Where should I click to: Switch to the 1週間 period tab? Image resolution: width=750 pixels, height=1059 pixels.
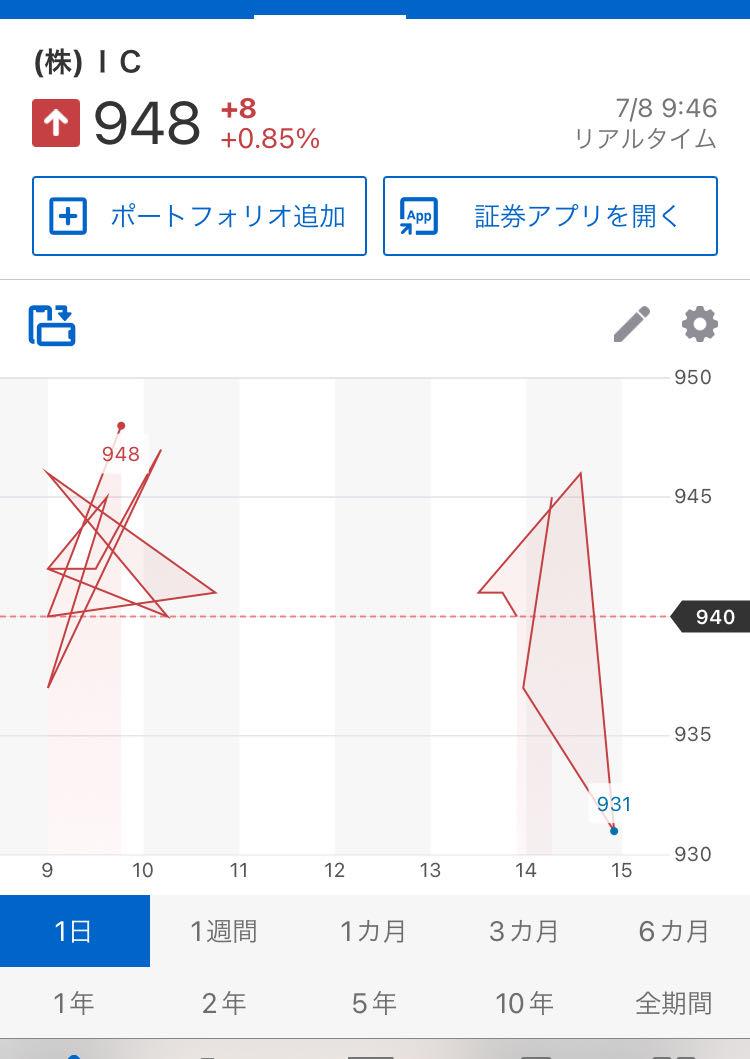pos(225,930)
